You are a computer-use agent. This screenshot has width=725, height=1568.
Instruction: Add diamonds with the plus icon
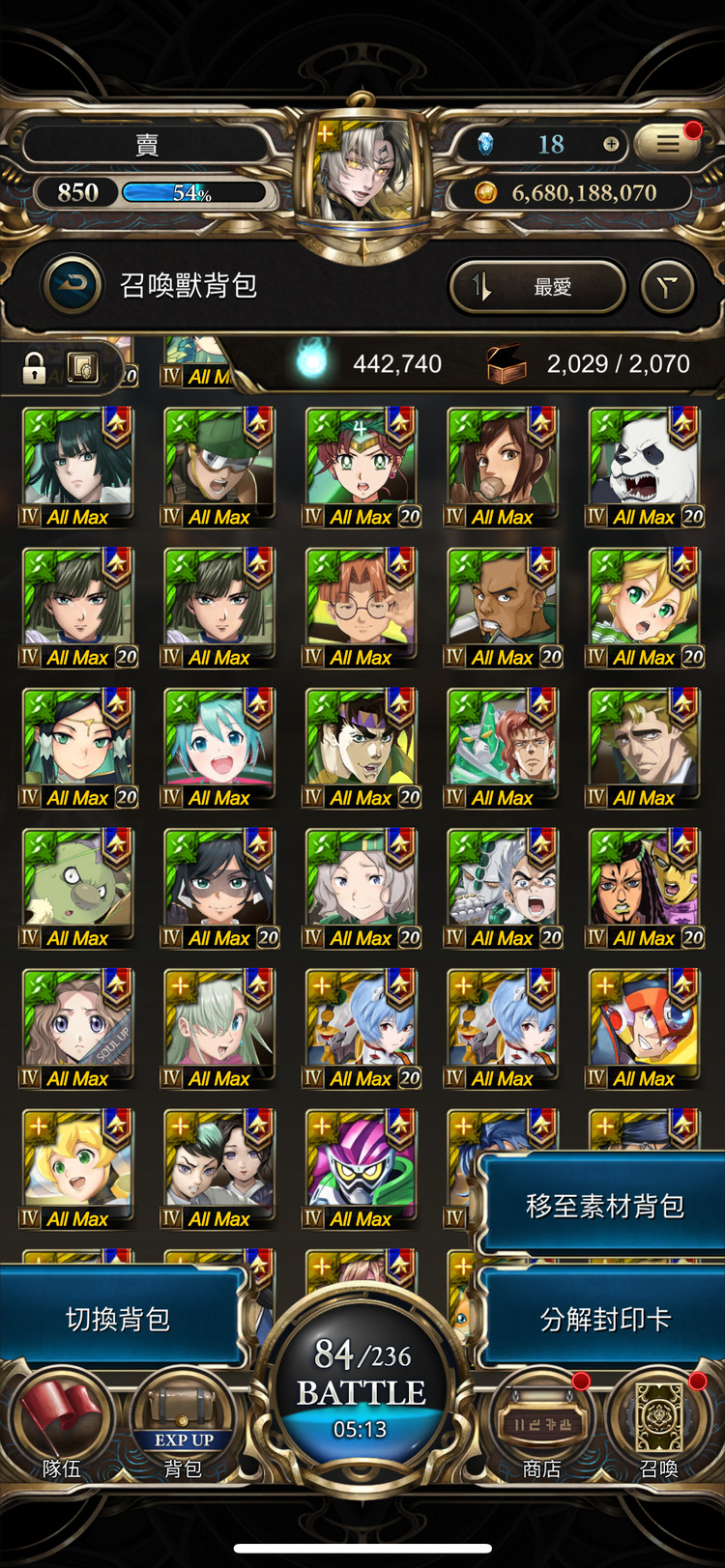pos(611,144)
